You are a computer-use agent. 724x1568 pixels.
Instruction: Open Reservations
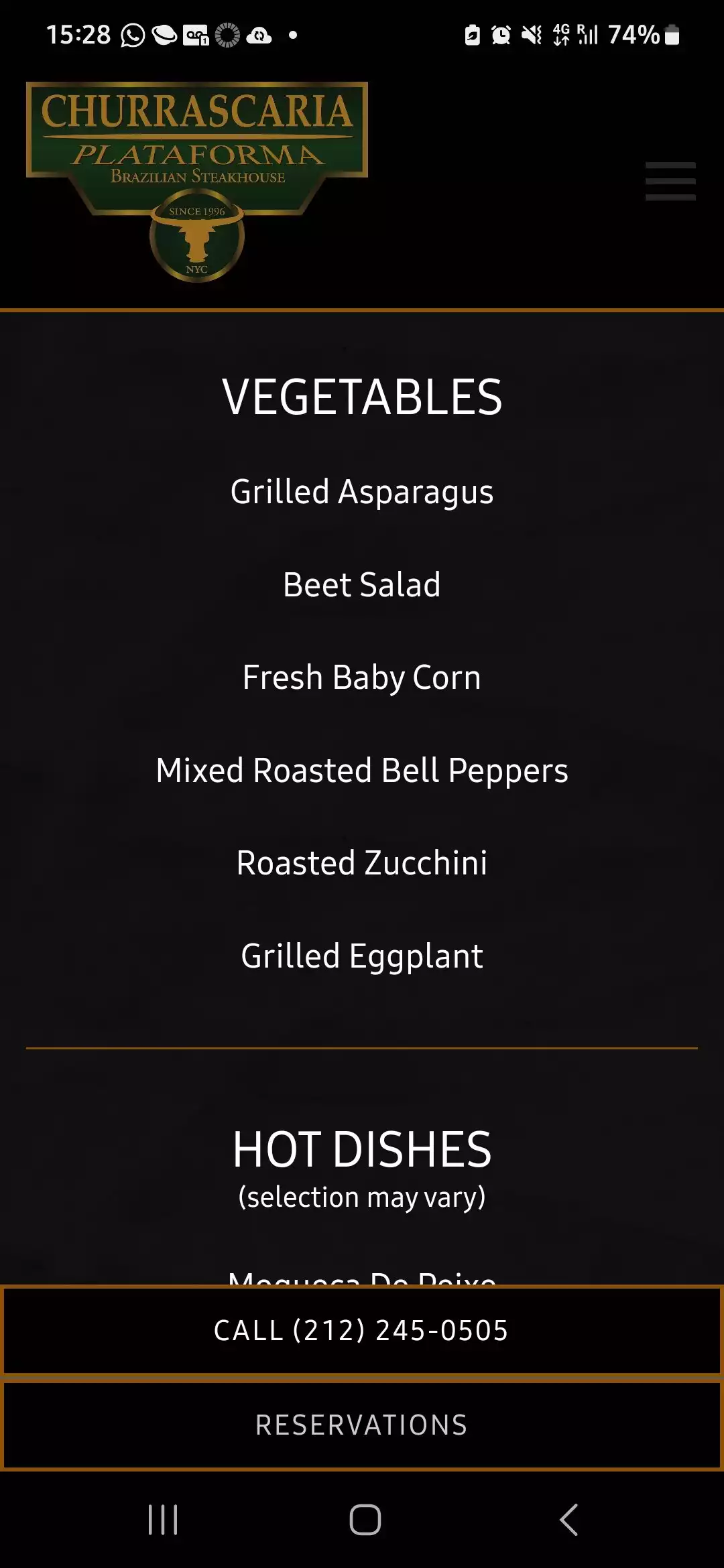pyautogui.click(x=362, y=1425)
